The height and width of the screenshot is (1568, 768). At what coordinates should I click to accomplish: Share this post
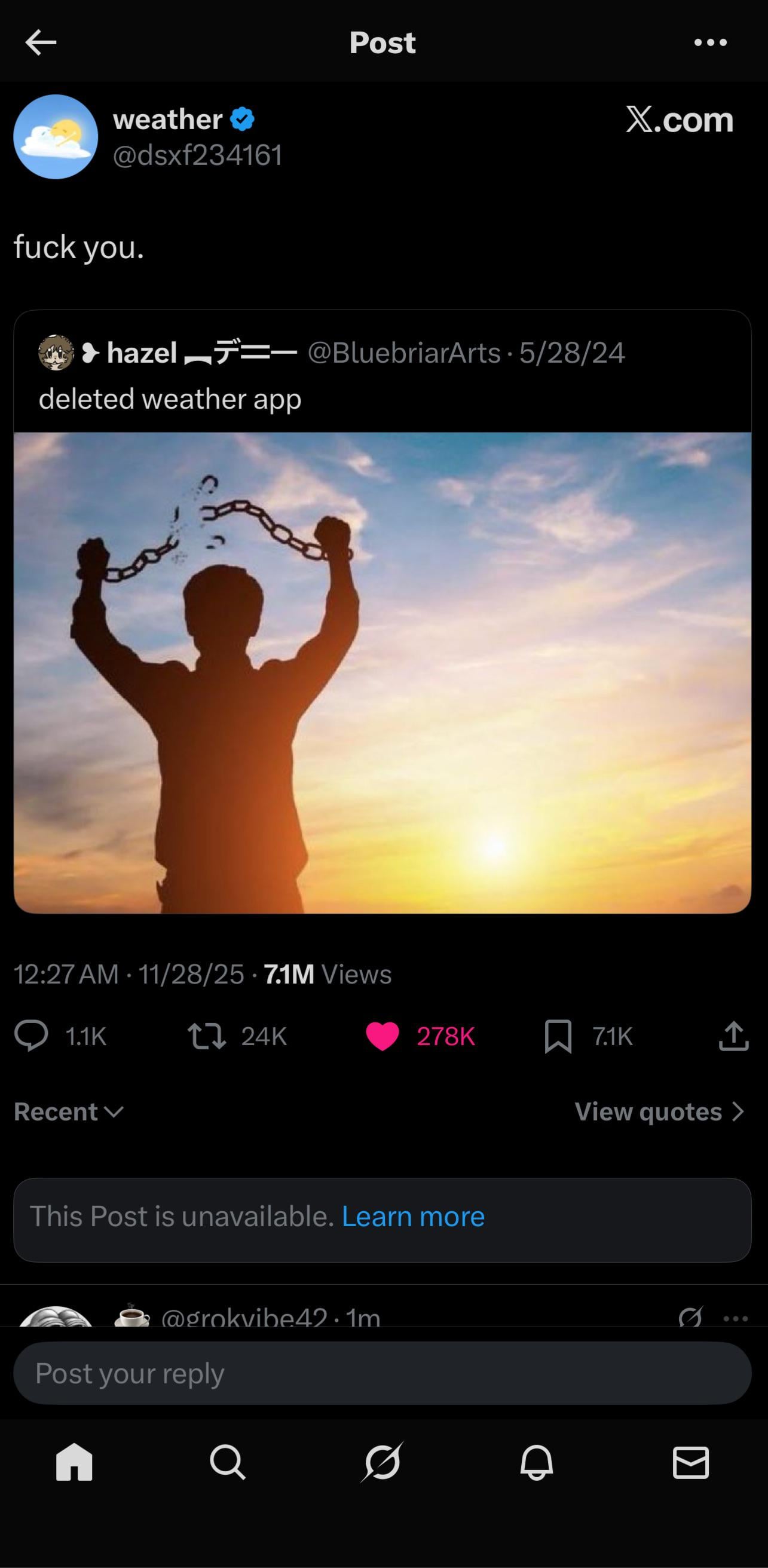733,1036
